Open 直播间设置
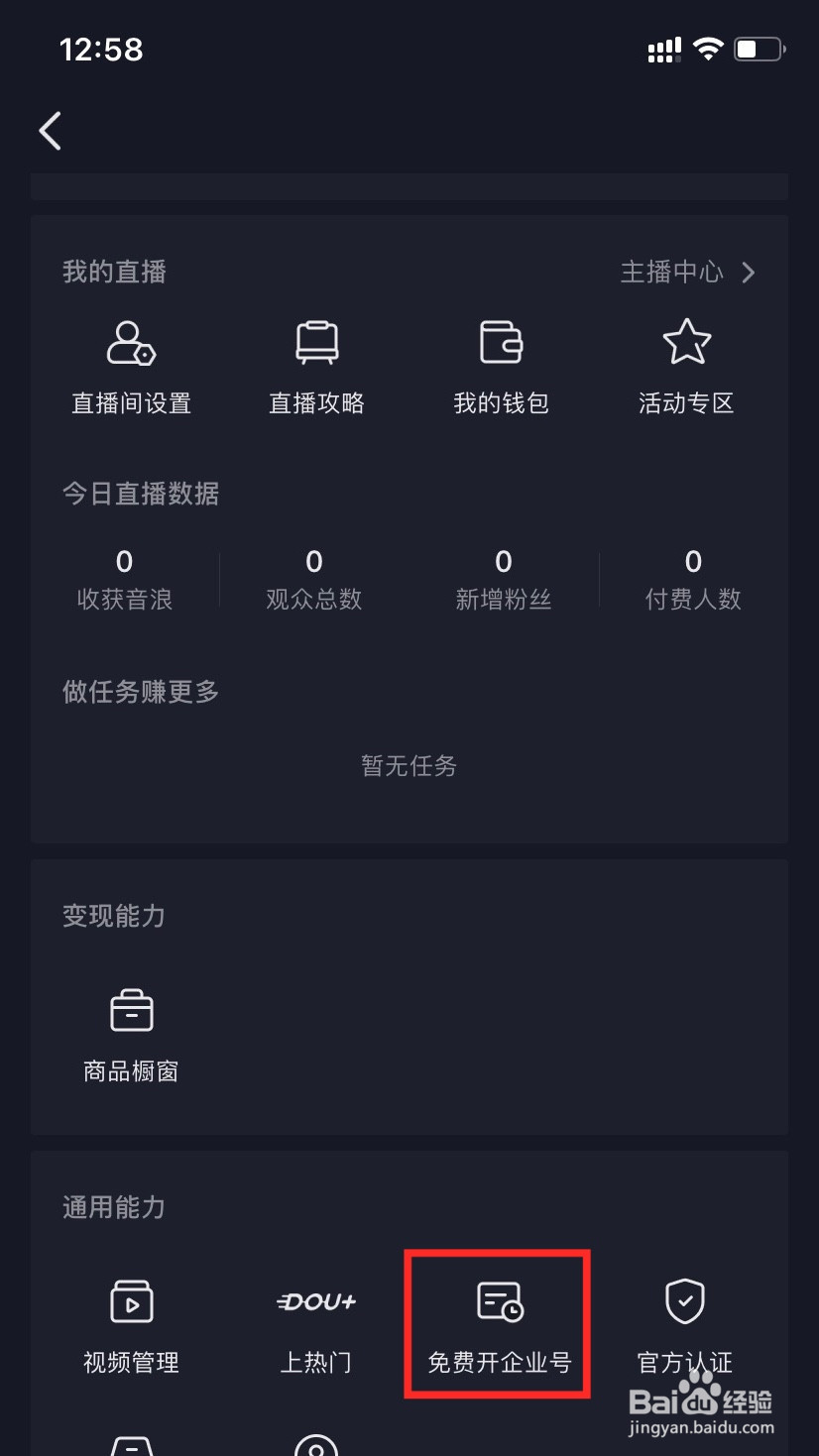The height and width of the screenshot is (1456, 819). pyautogui.click(x=131, y=368)
